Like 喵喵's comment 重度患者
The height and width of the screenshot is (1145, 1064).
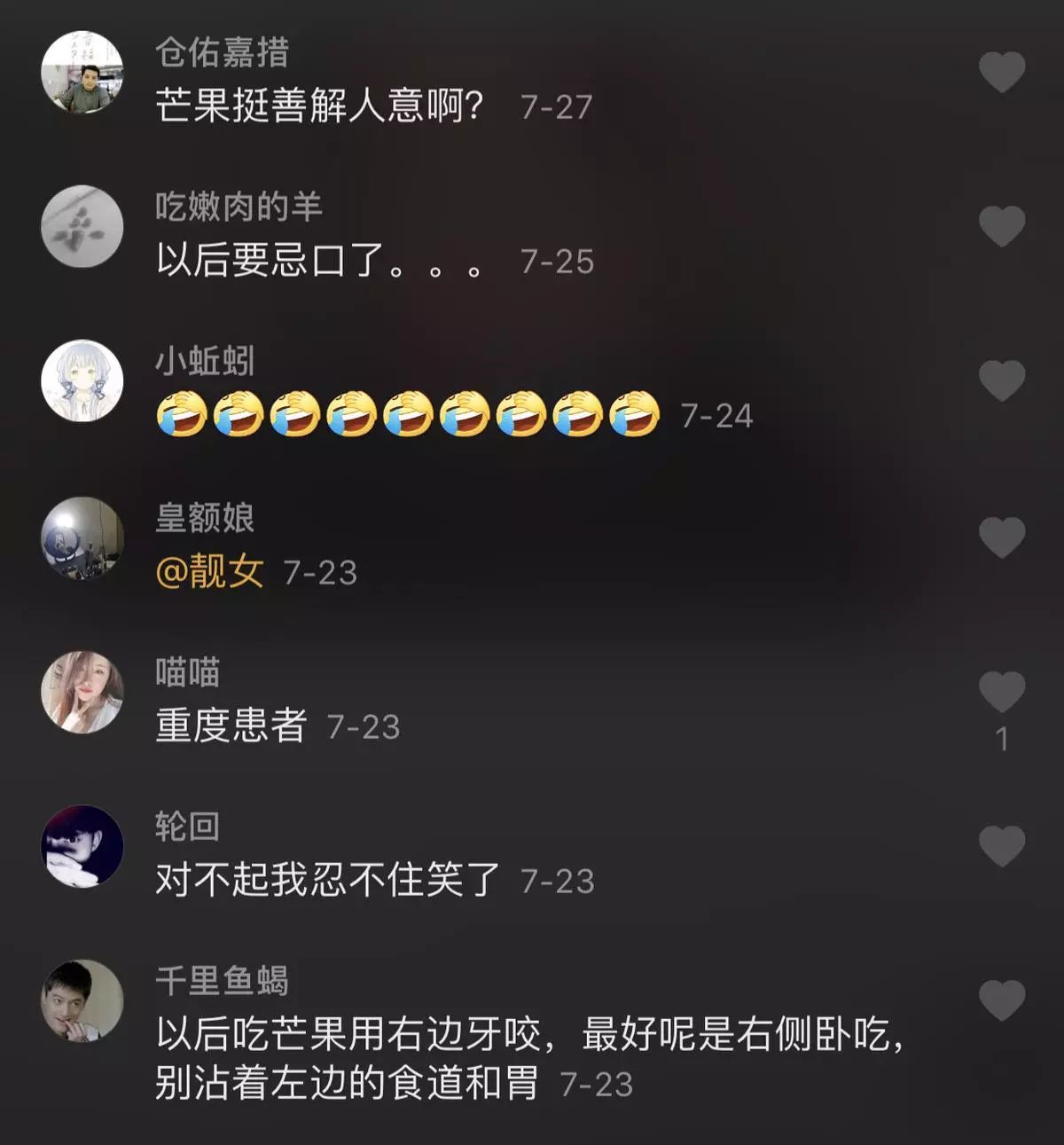click(x=1002, y=692)
